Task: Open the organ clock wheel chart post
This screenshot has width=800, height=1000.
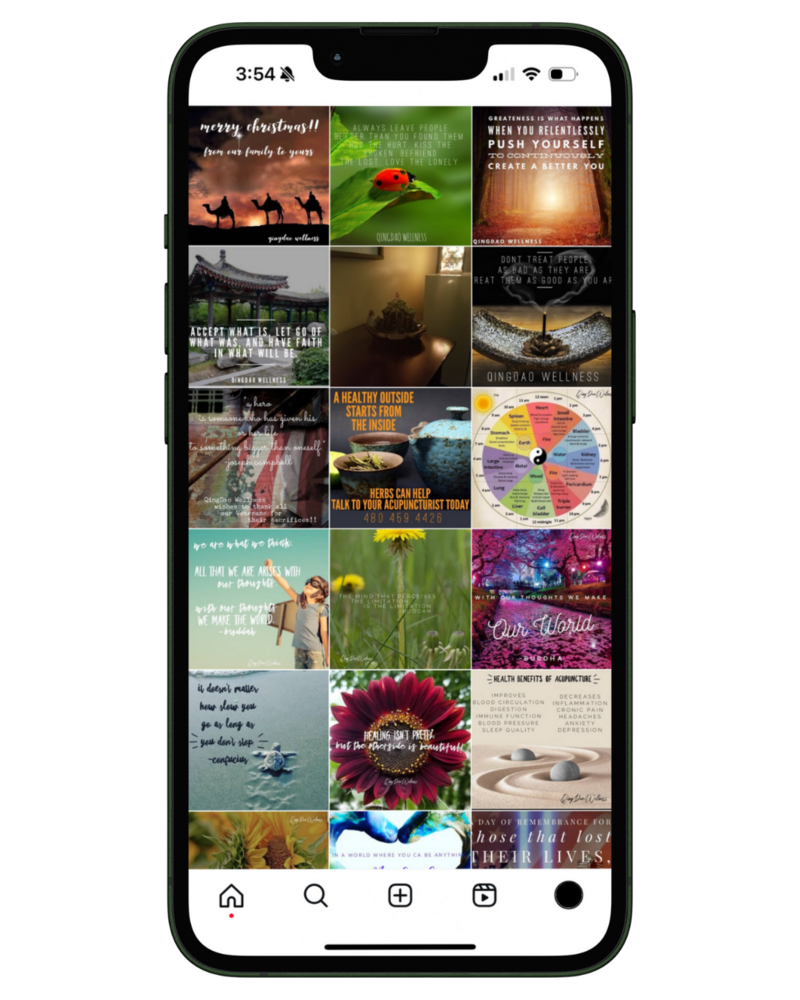Action: tap(541, 458)
